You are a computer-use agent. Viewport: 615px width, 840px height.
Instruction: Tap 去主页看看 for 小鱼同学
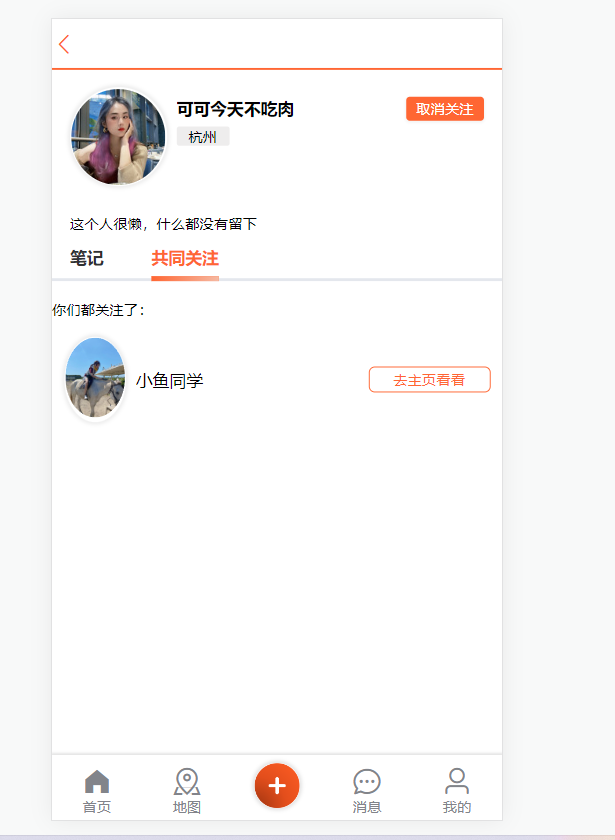pos(429,380)
